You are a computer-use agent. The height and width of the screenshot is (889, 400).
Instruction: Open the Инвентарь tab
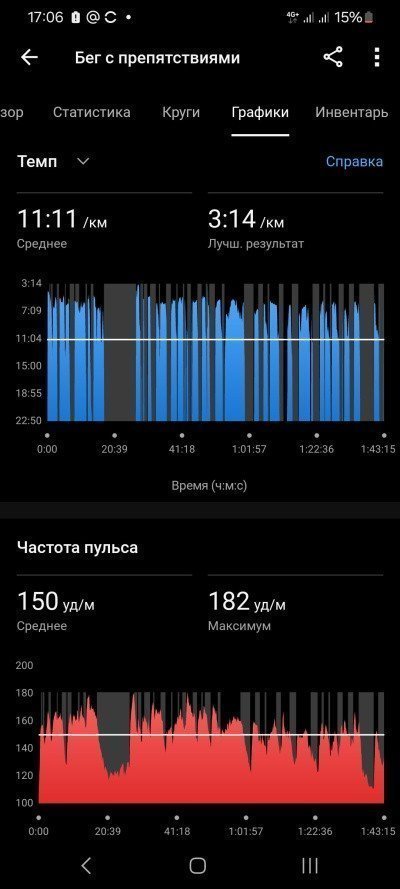click(351, 112)
